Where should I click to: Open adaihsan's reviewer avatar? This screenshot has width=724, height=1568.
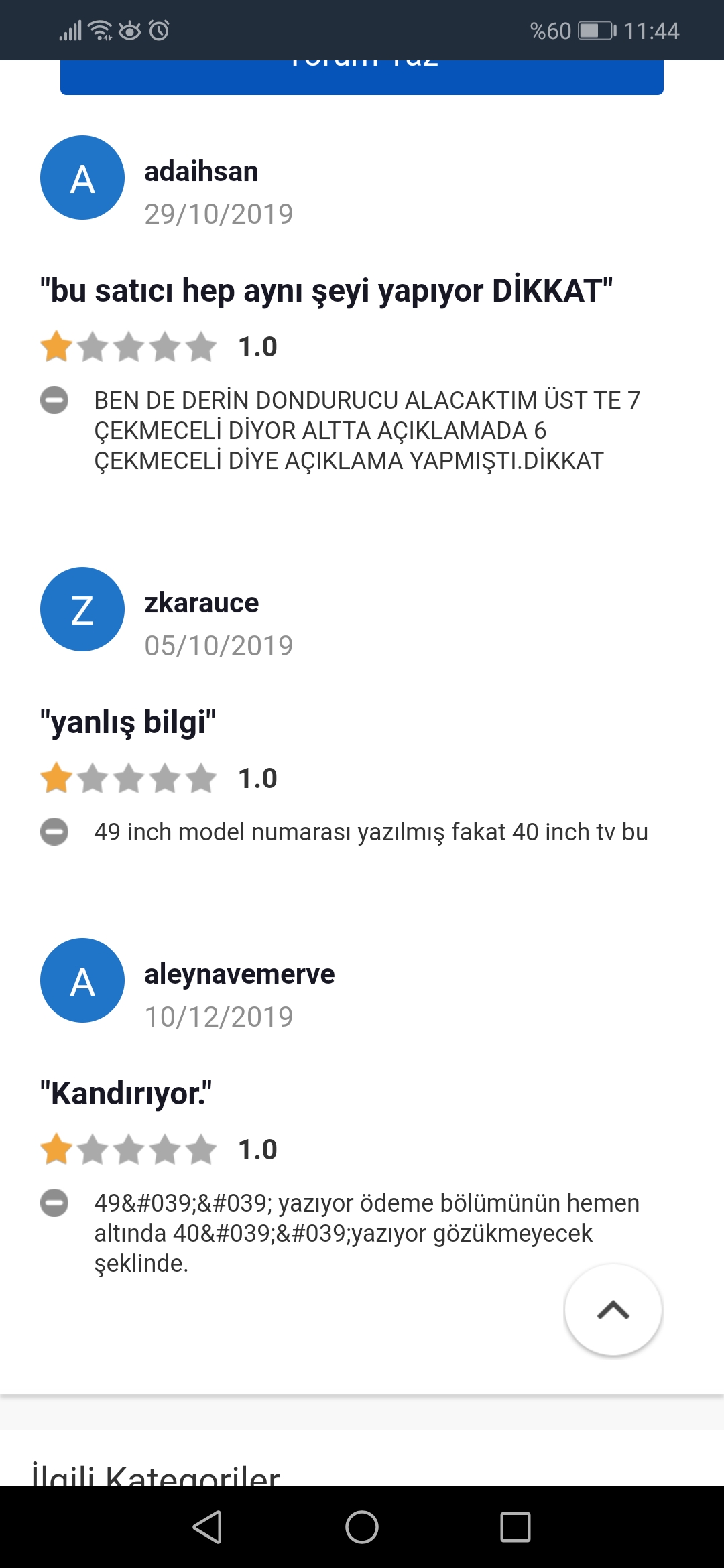[x=82, y=178]
